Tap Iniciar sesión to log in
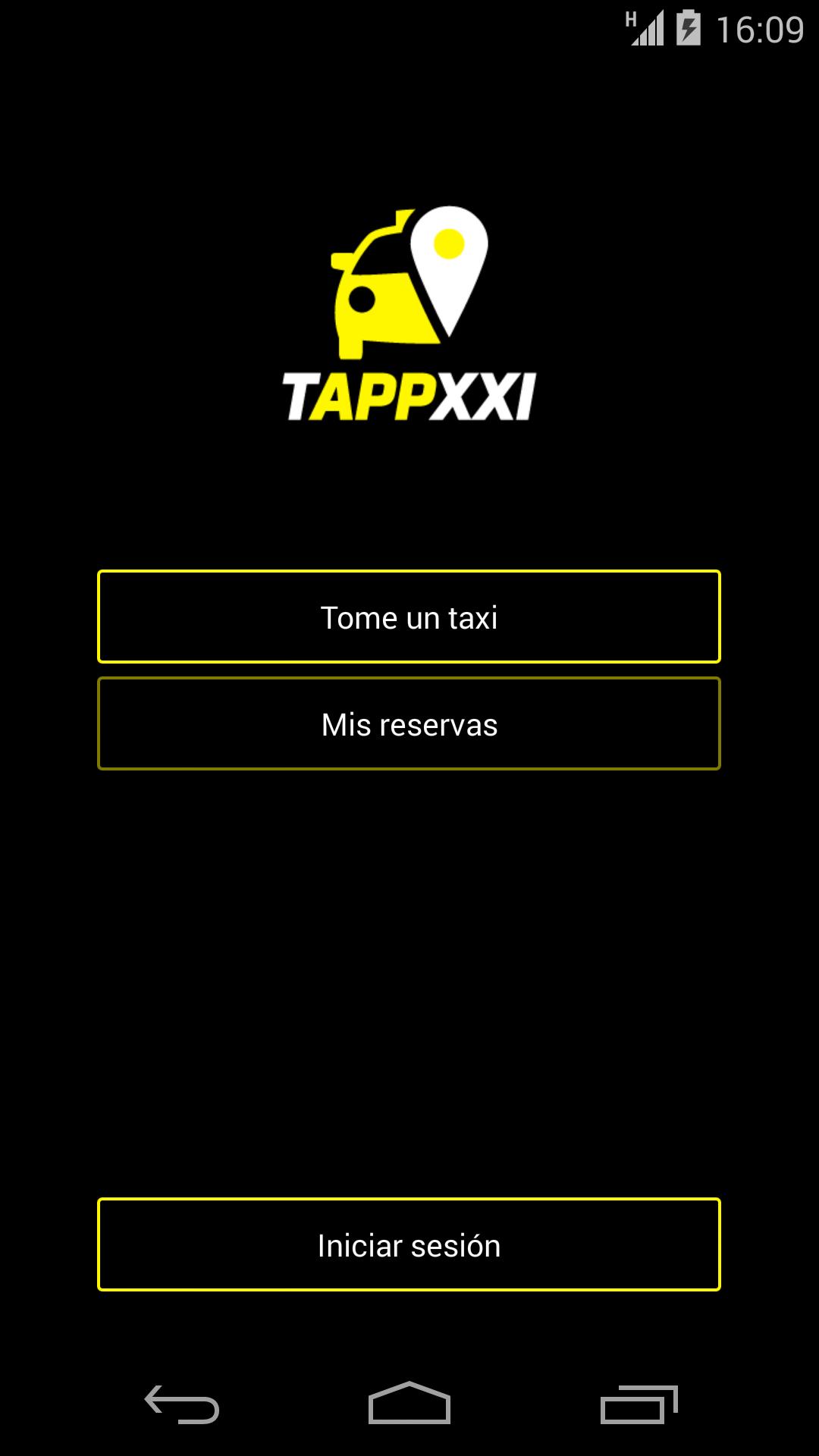 pyautogui.click(x=409, y=1244)
